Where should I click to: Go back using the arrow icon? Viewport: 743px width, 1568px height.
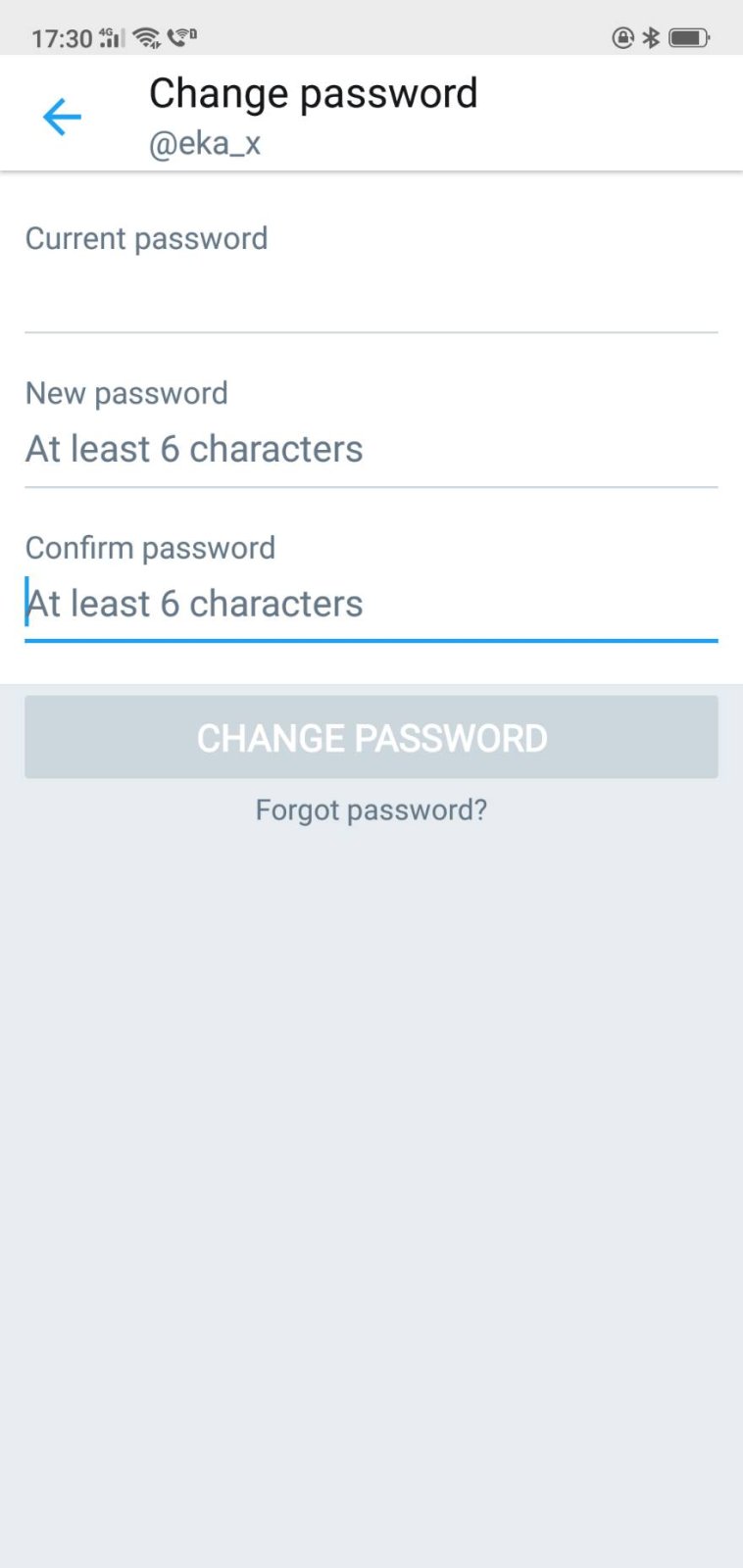[62, 117]
